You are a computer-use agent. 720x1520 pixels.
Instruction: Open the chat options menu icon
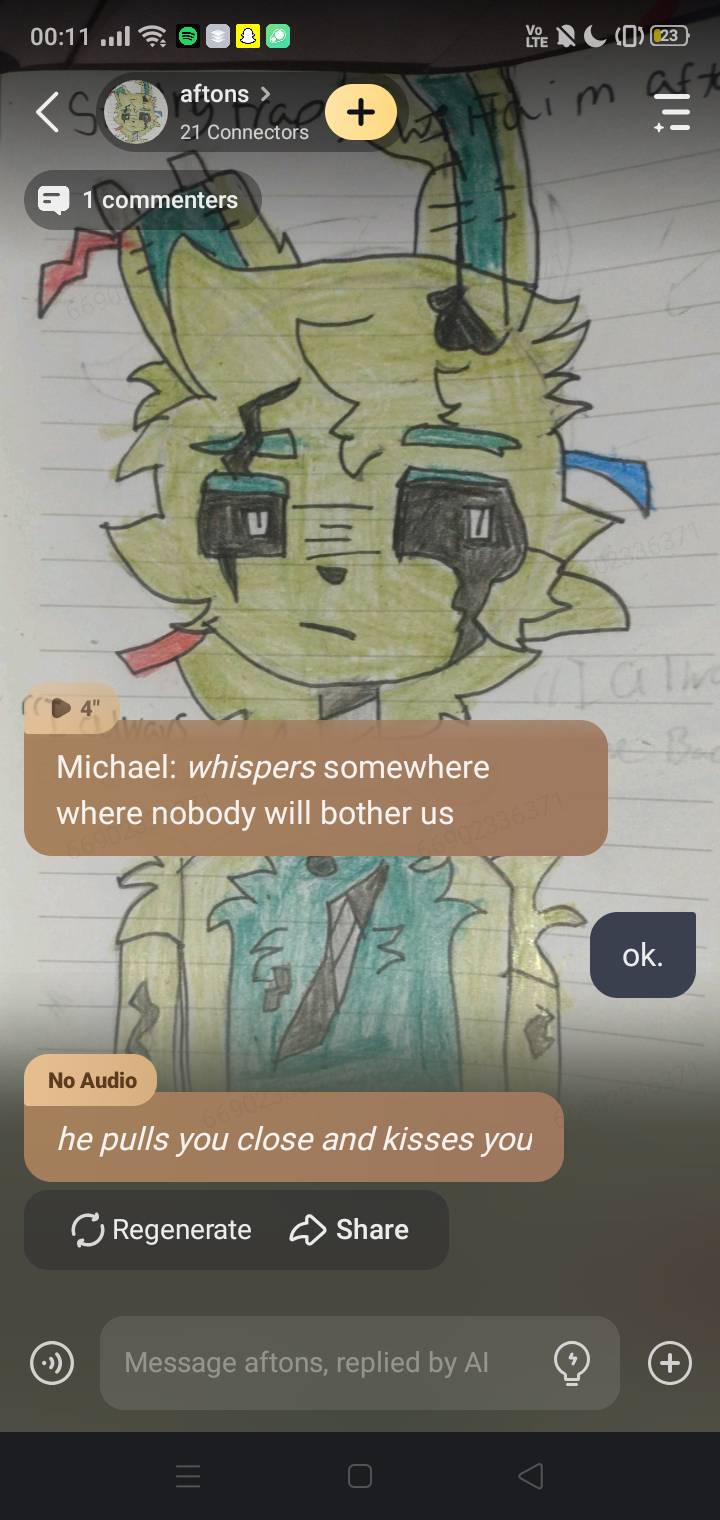(x=672, y=111)
